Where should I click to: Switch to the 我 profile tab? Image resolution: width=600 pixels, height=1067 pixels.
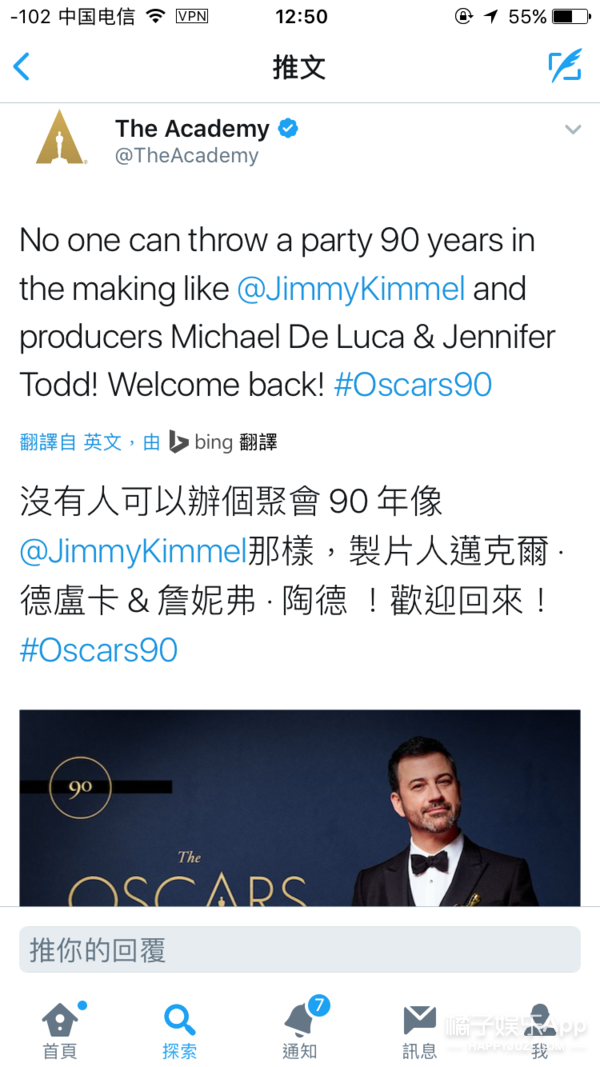pyautogui.click(x=540, y=1030)
